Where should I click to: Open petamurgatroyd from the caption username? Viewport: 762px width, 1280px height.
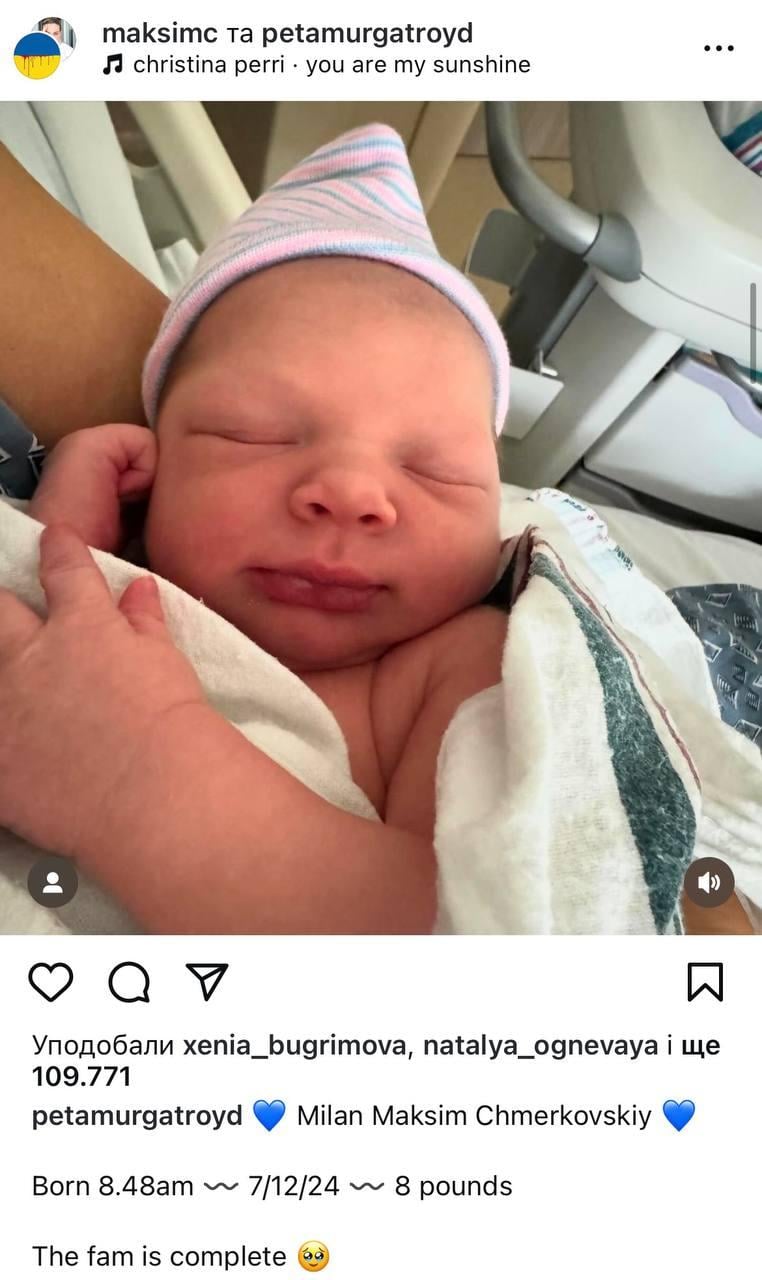tap(137, 1115)
